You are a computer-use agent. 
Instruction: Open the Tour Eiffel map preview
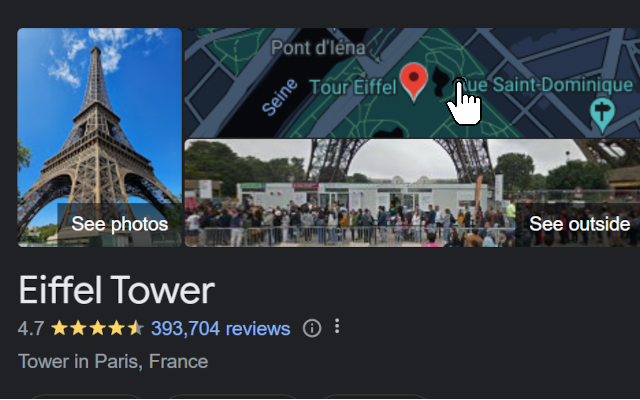(x=411, y=82)
